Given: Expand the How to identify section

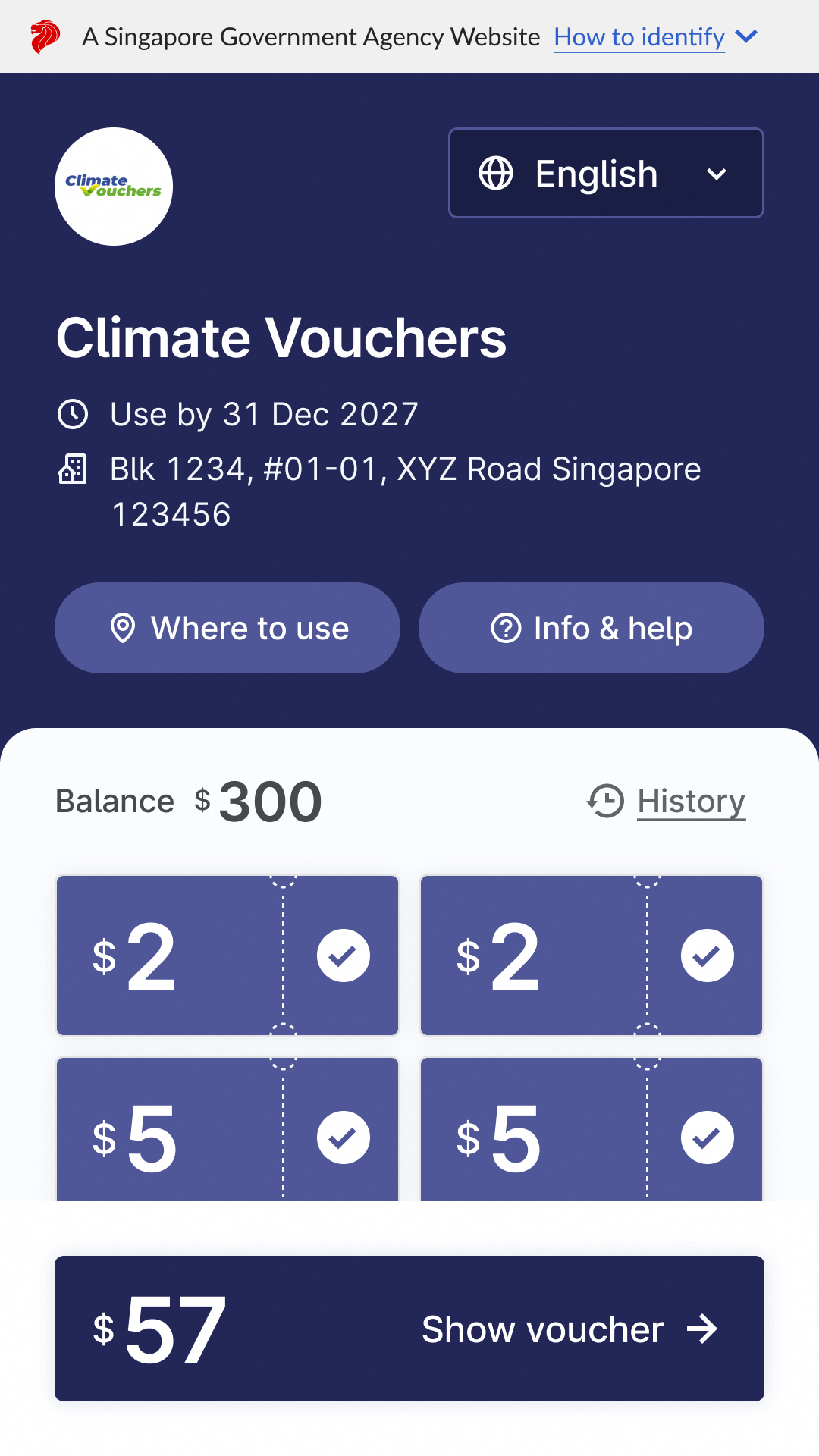Looking at the screenshot, I should click(x=639, y=36).
